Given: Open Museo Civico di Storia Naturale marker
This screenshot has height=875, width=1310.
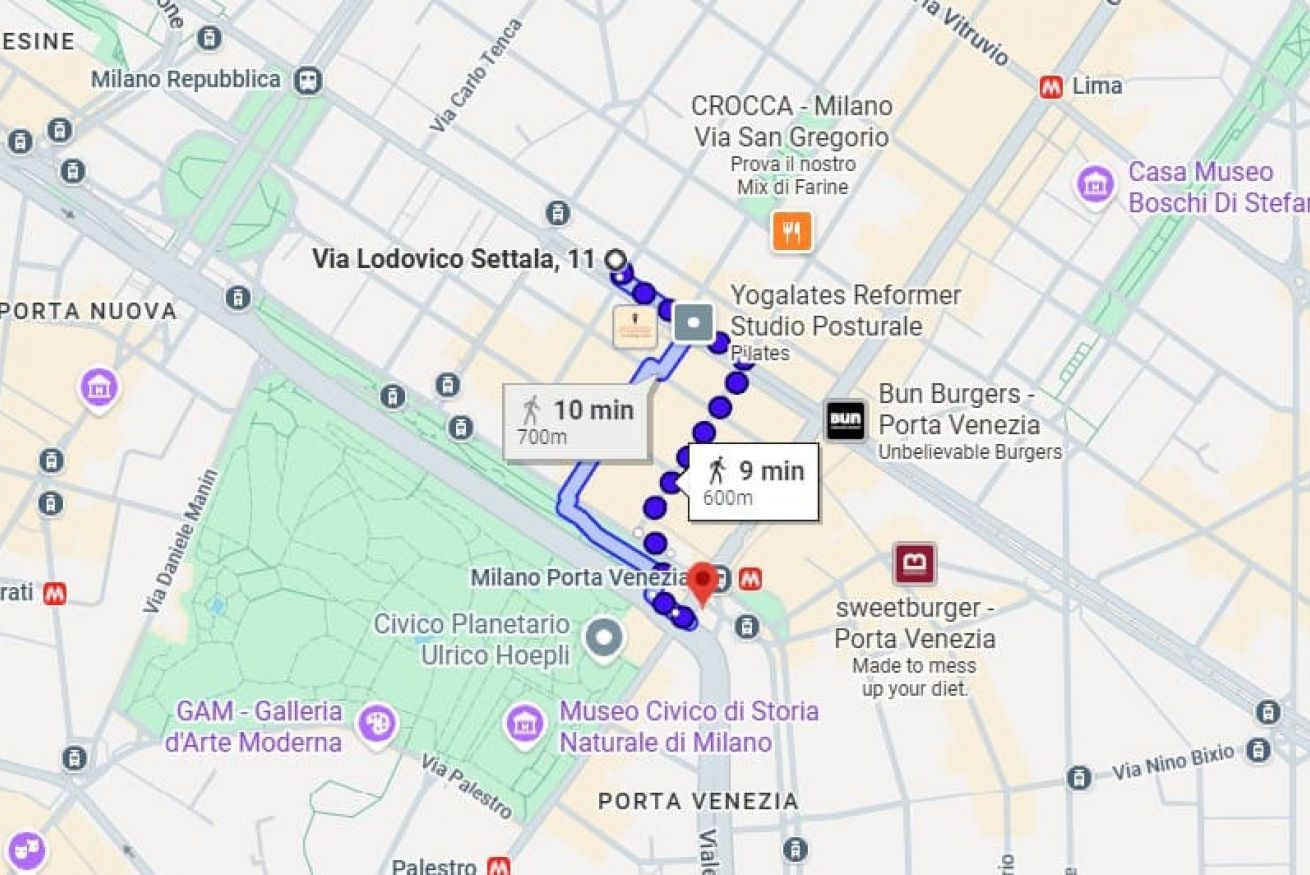Looking at the screenshot, I should tap(524, 722).
